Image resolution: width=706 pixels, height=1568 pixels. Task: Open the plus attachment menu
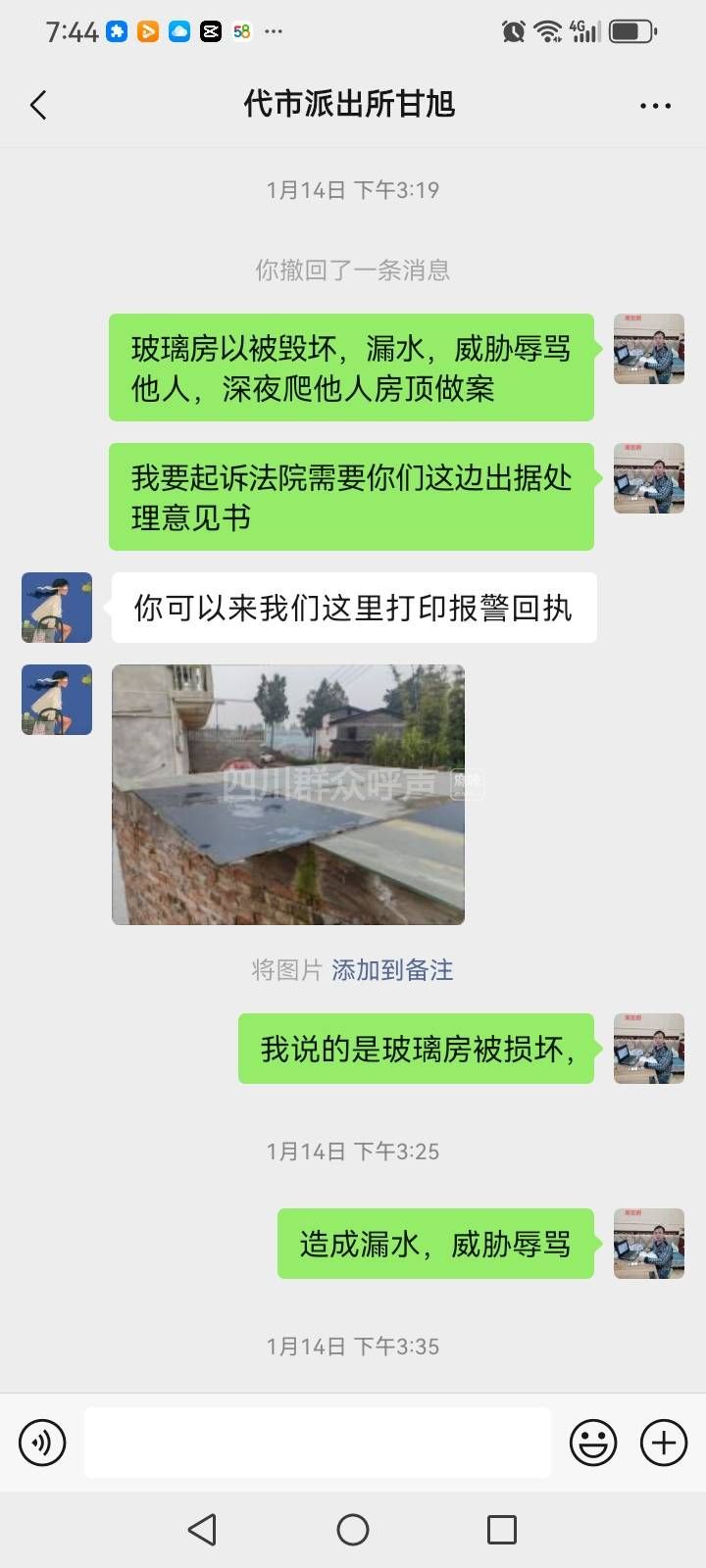(664, 1443)
